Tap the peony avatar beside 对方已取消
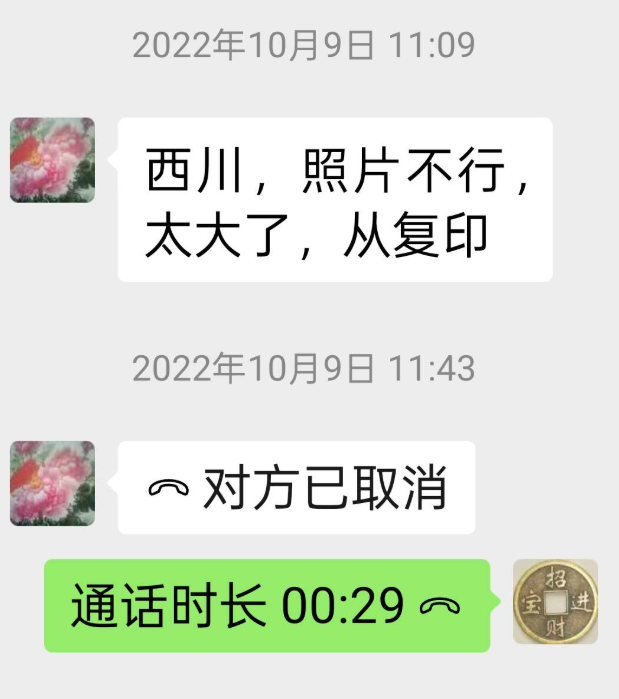The image size is (619, 699). tap(52, 483)
